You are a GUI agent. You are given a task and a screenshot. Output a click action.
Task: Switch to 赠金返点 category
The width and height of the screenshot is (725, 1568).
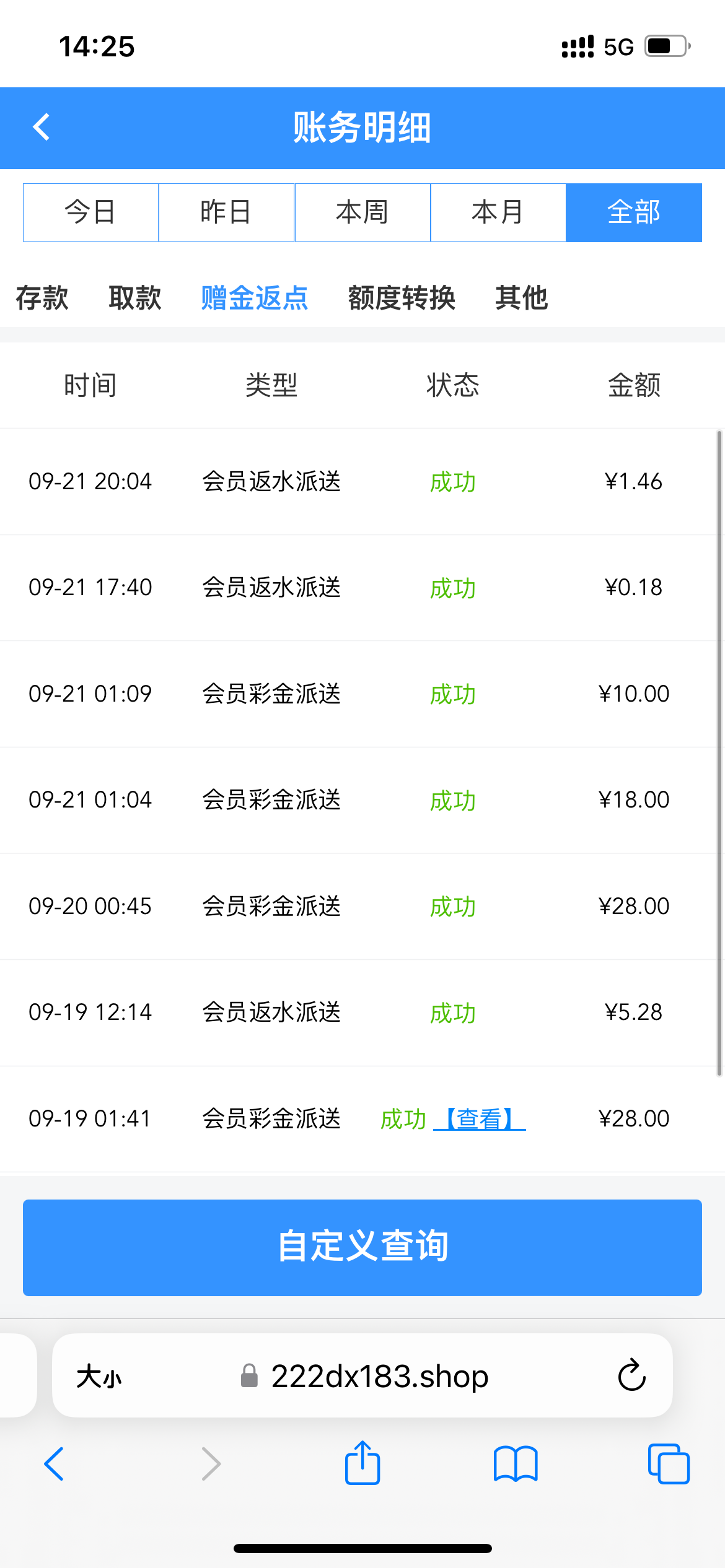pos(255,298)
